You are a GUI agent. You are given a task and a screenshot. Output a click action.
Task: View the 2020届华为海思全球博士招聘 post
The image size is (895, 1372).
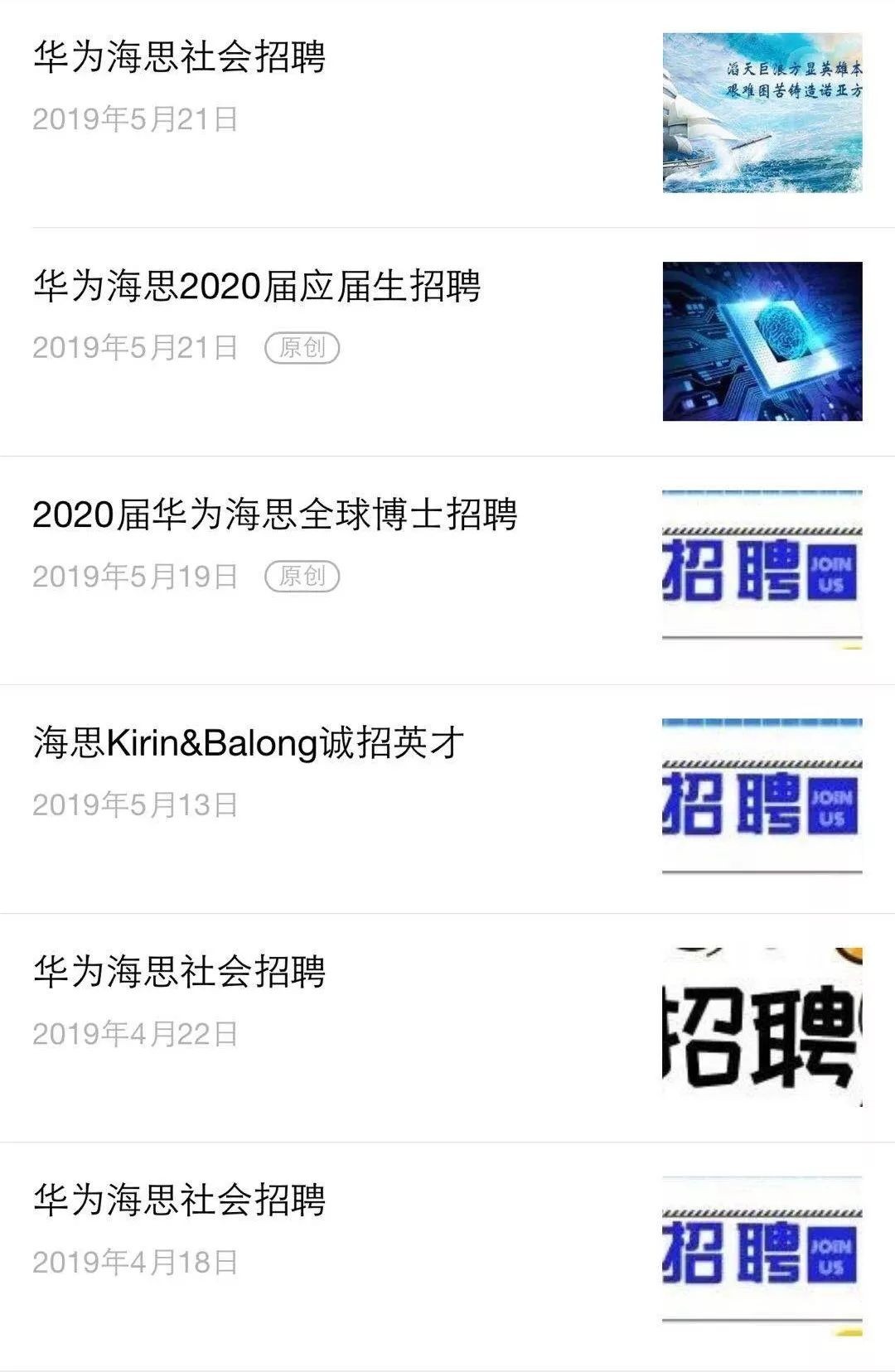[275, 515]
